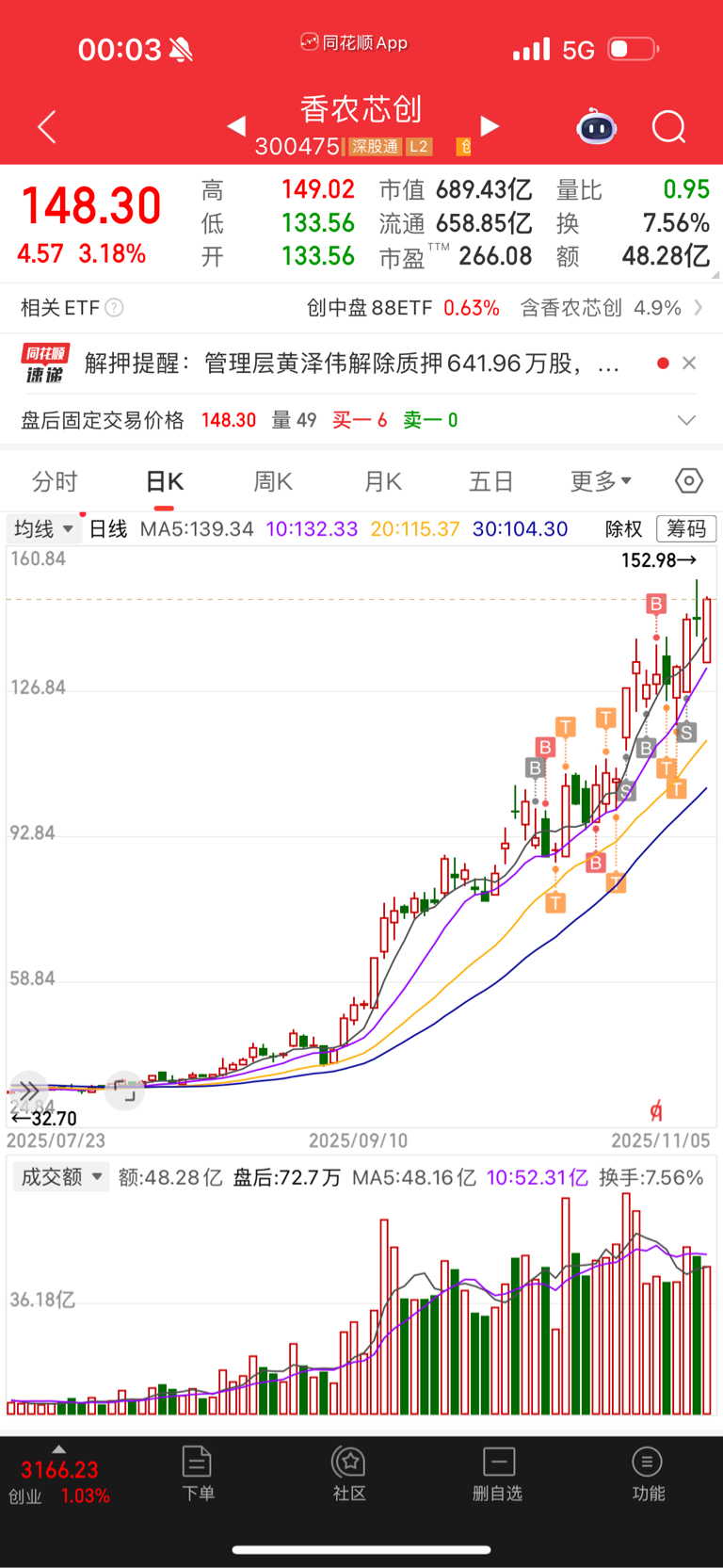This screenshot has width=723, height=1568.
Task: Open the AI robot assistant
Action: pyautogui.click(x=596, y=126)
